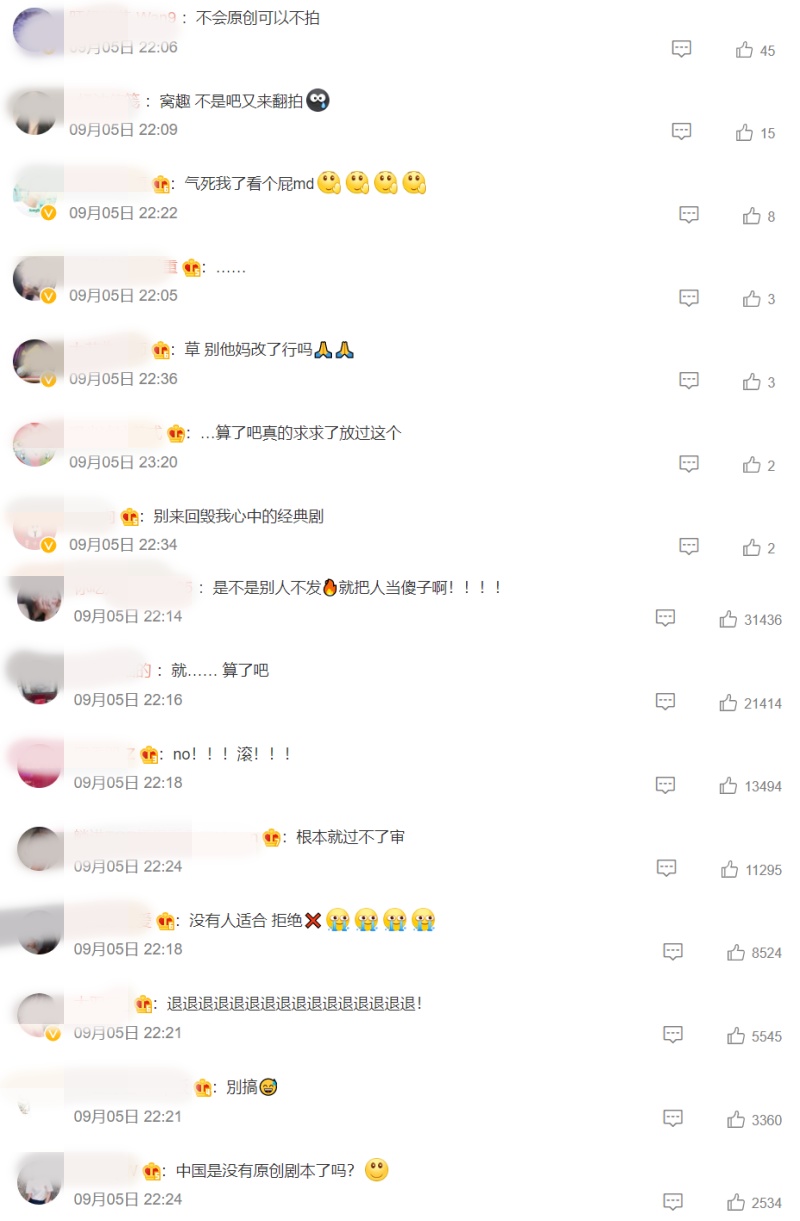Reply to the comment "草 别他妈改了行吗"
The image size is (800, 1221).
[688, 381]
